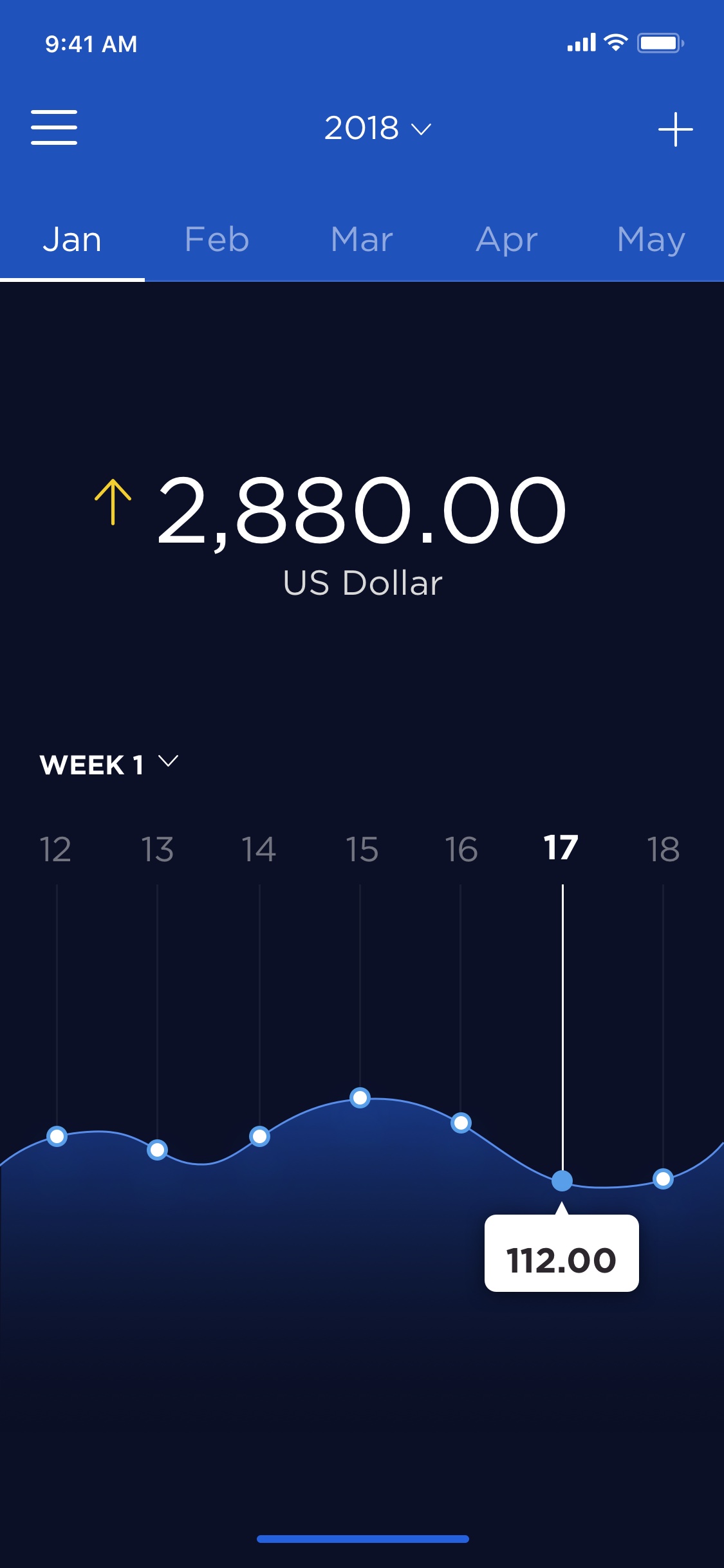
Task: Open the hamburger menu
Action: click(54, 127)
